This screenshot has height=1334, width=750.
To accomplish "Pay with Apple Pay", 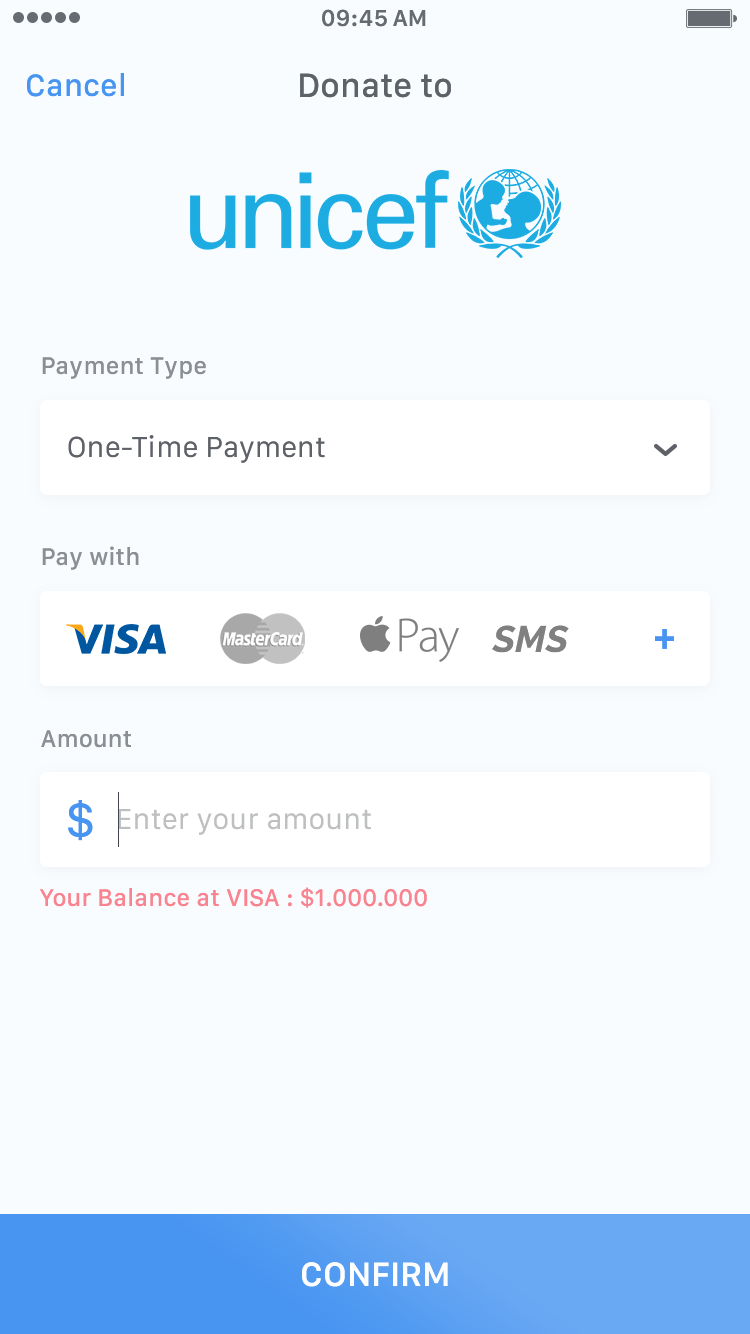I will coord(408,639).
